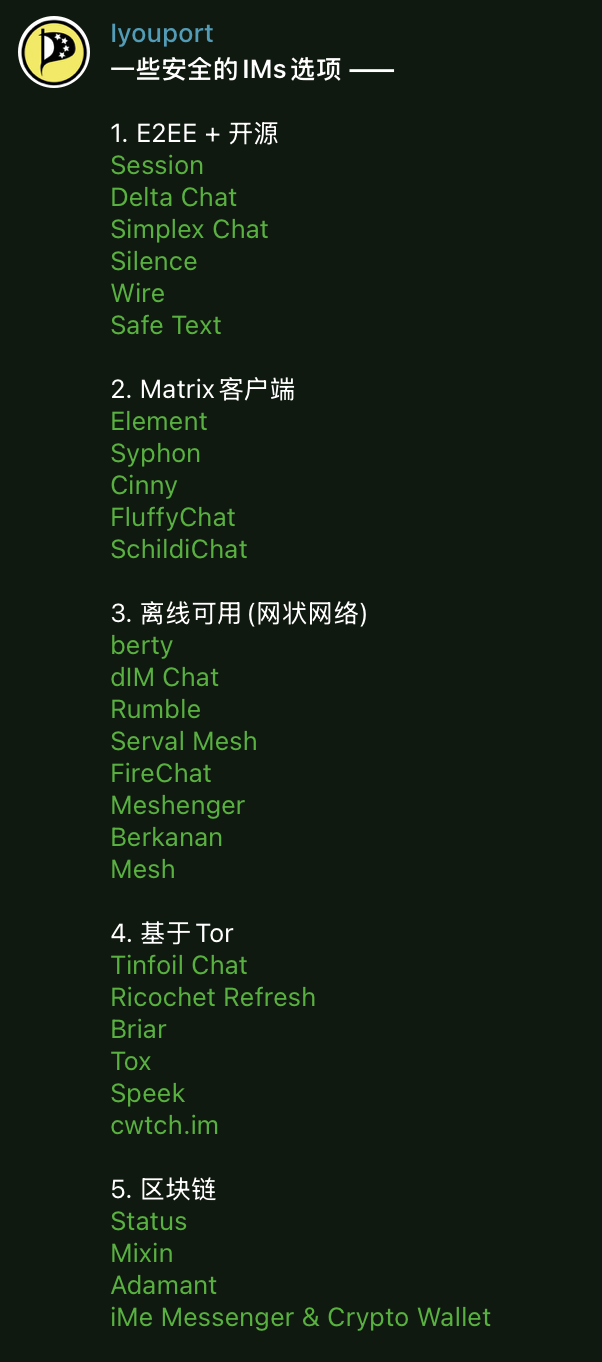
Task: Follow the Ricochet Refresh link
Action: [x=213, y=997]
